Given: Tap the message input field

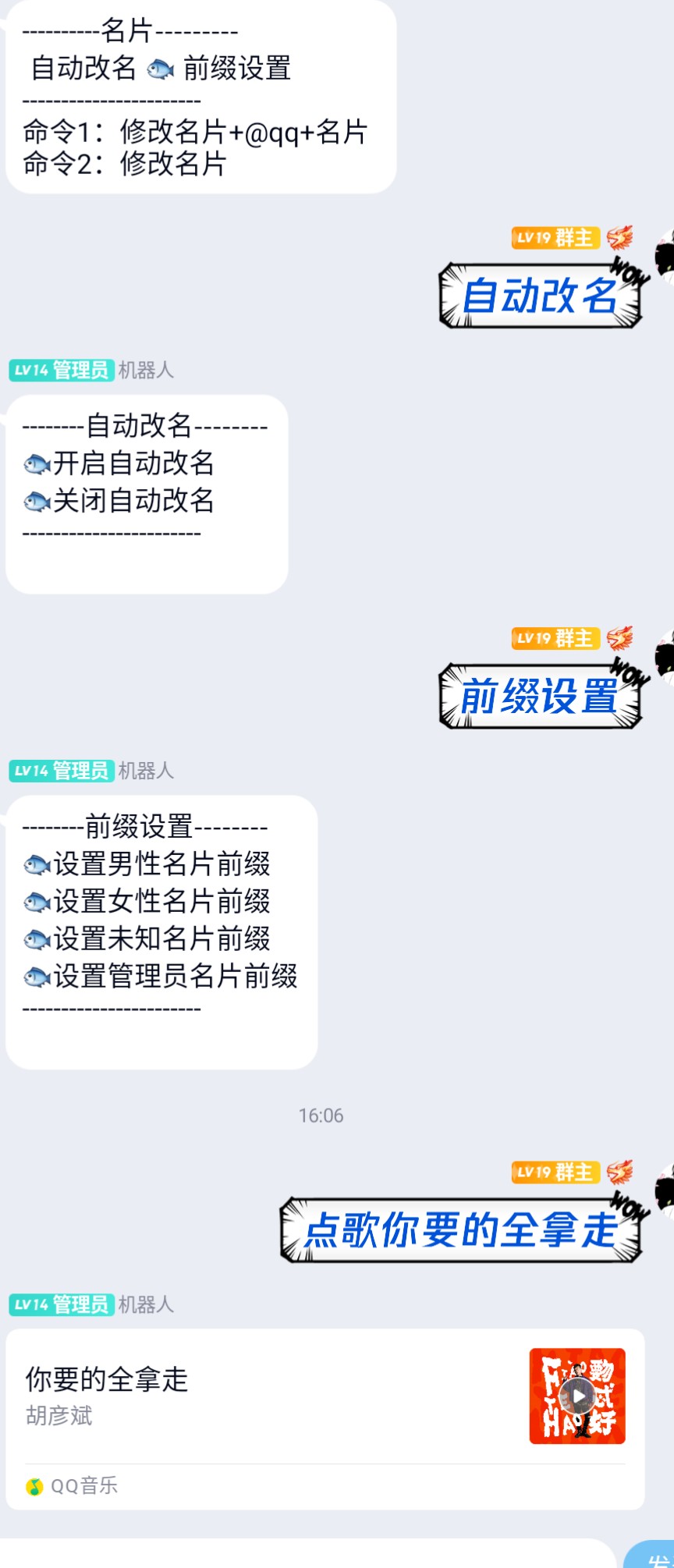Looking at the screenshot, I should coord(304,1554).
